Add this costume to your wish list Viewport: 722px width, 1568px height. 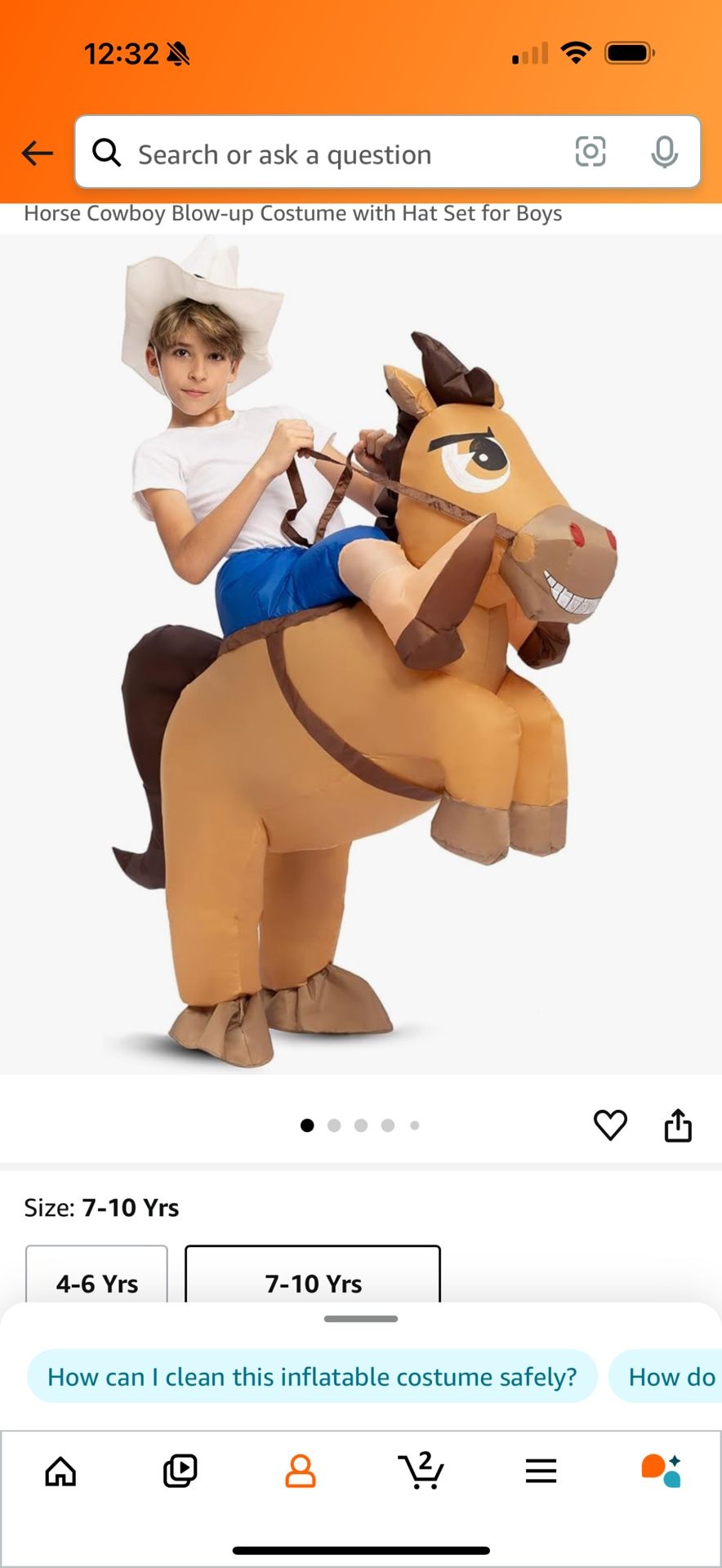(x=610, y=1125)
